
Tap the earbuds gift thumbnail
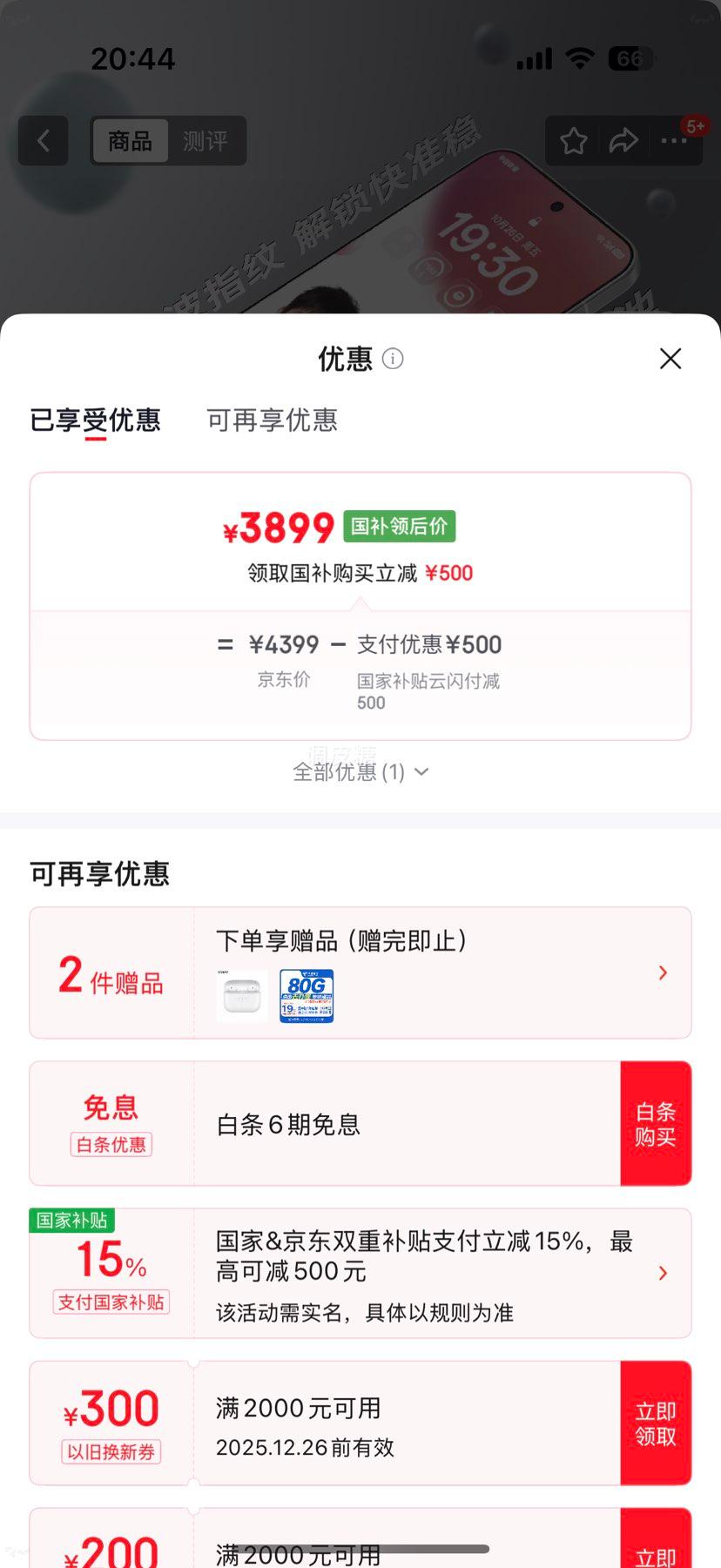coord(241,995)
